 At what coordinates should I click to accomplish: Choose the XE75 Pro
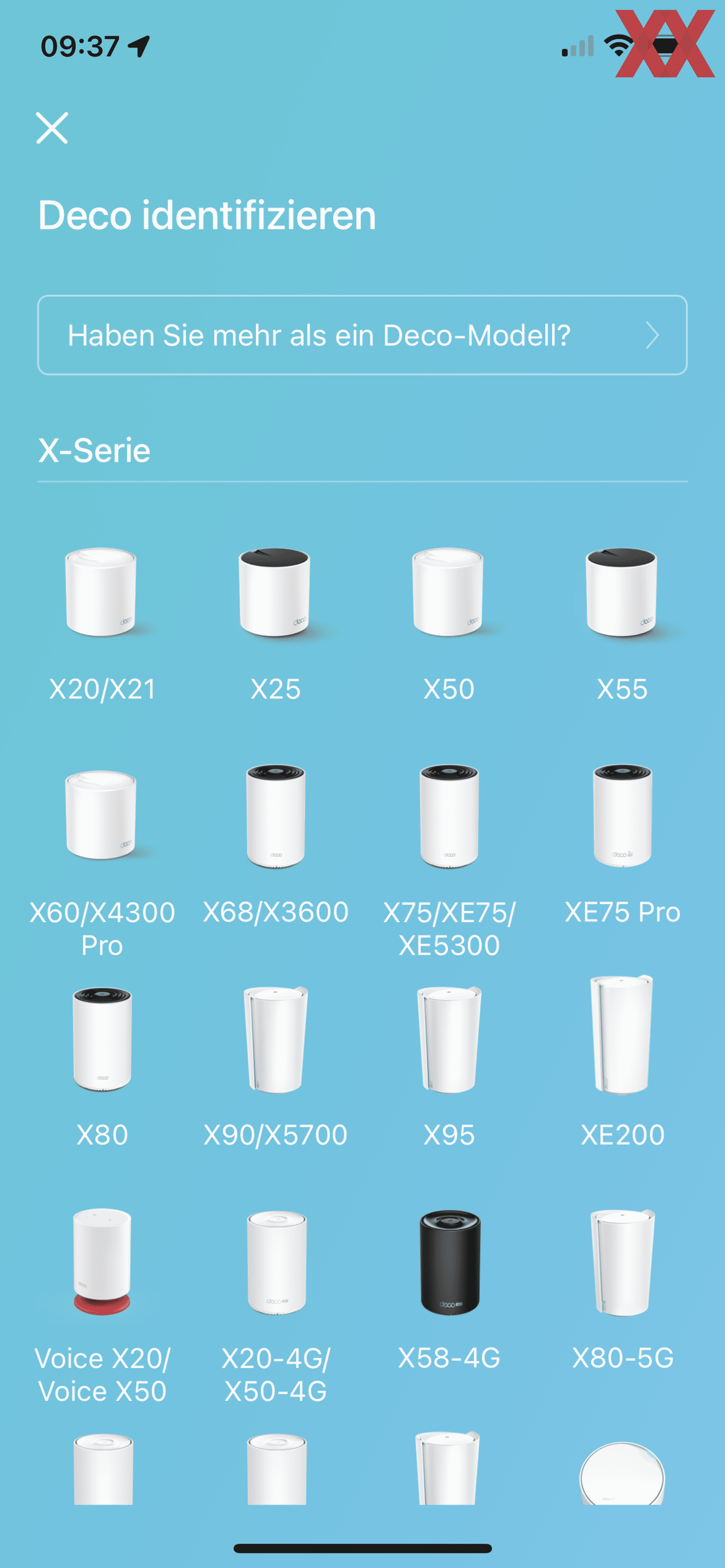tap(622, 846)
